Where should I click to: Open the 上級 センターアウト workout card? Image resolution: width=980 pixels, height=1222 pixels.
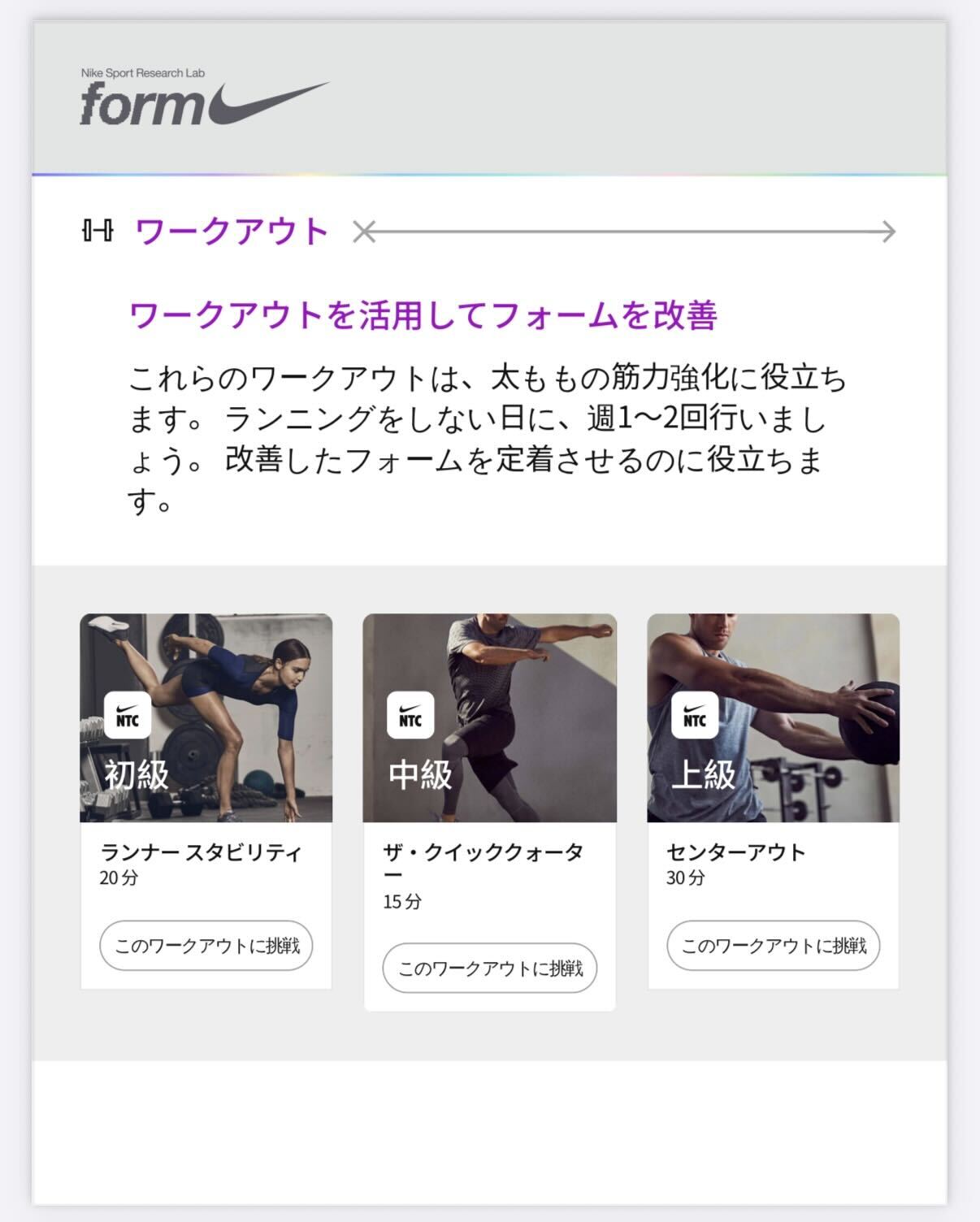click(773, 718)
